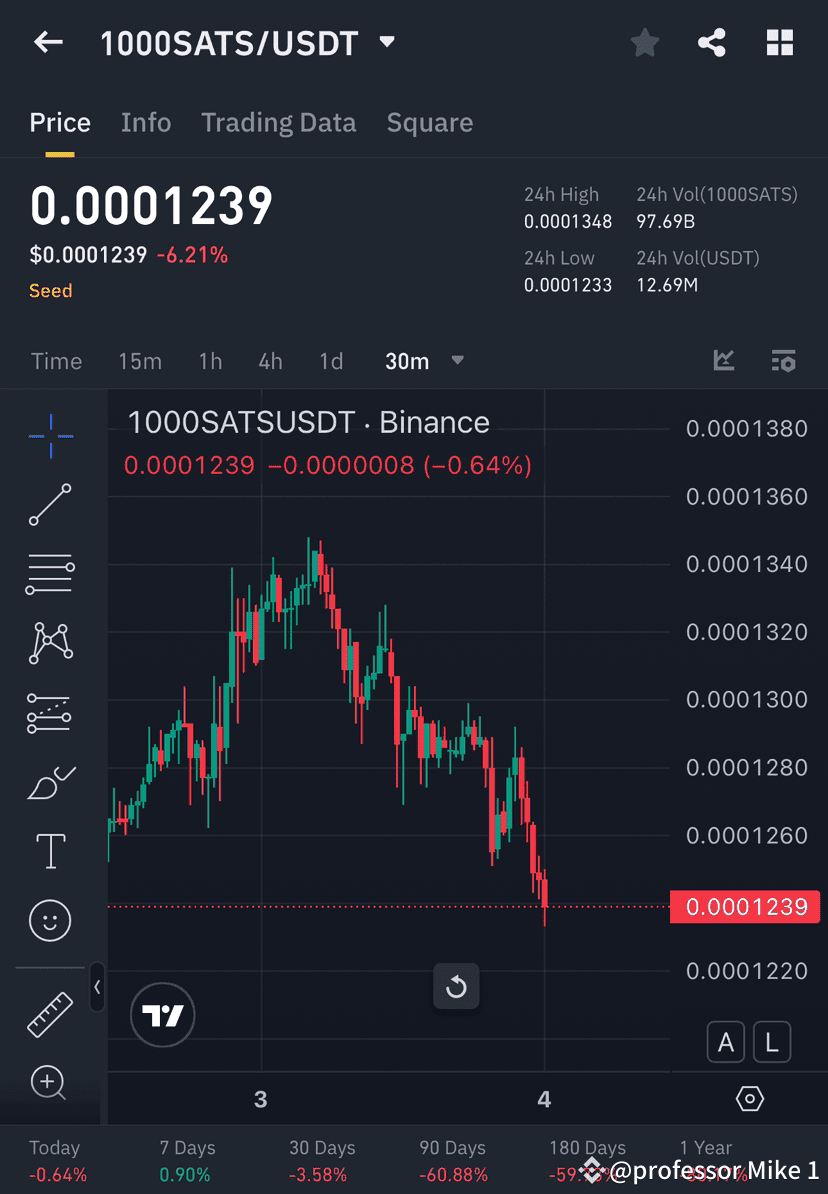
Task: Toggle favorite star for 1000SATS/USDT
Action: pyautogui.click(x=644, y=42)
